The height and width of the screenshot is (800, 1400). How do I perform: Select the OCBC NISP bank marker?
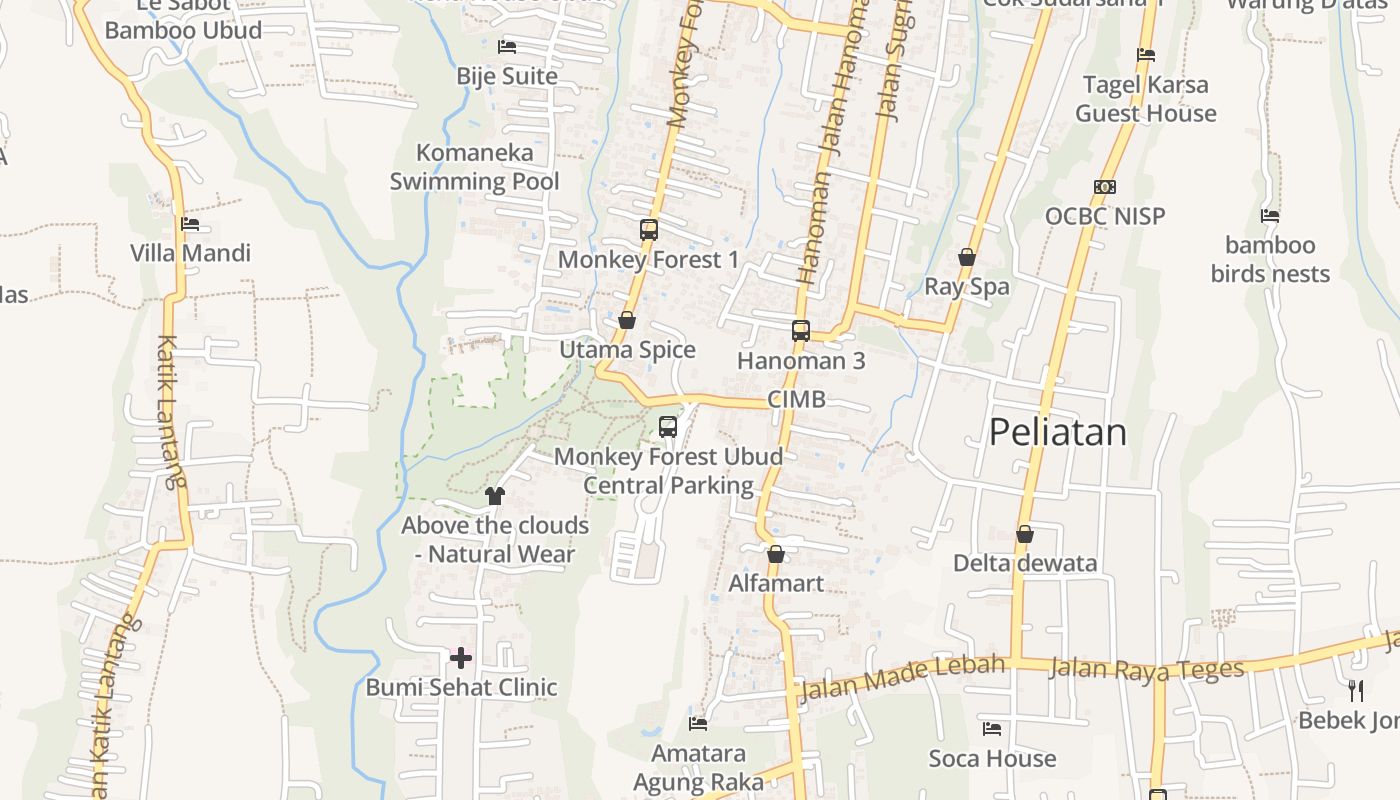point(1105,187)
